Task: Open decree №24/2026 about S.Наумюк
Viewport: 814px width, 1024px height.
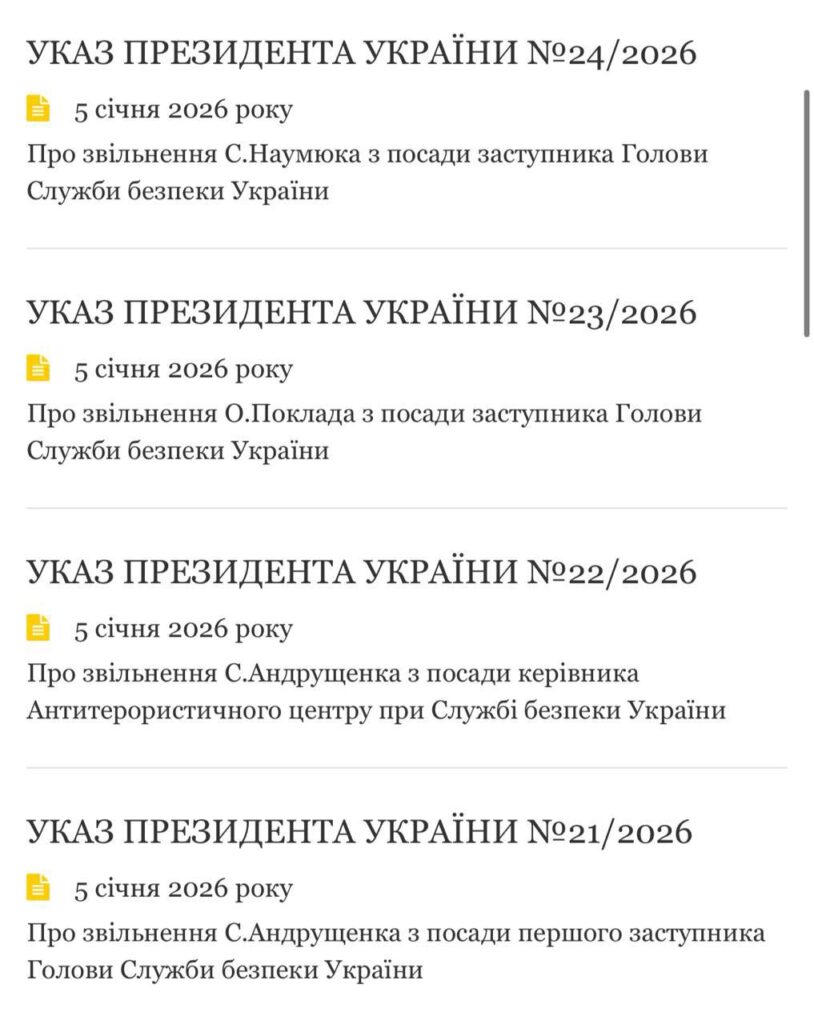Action: click(x=361, y=54)
